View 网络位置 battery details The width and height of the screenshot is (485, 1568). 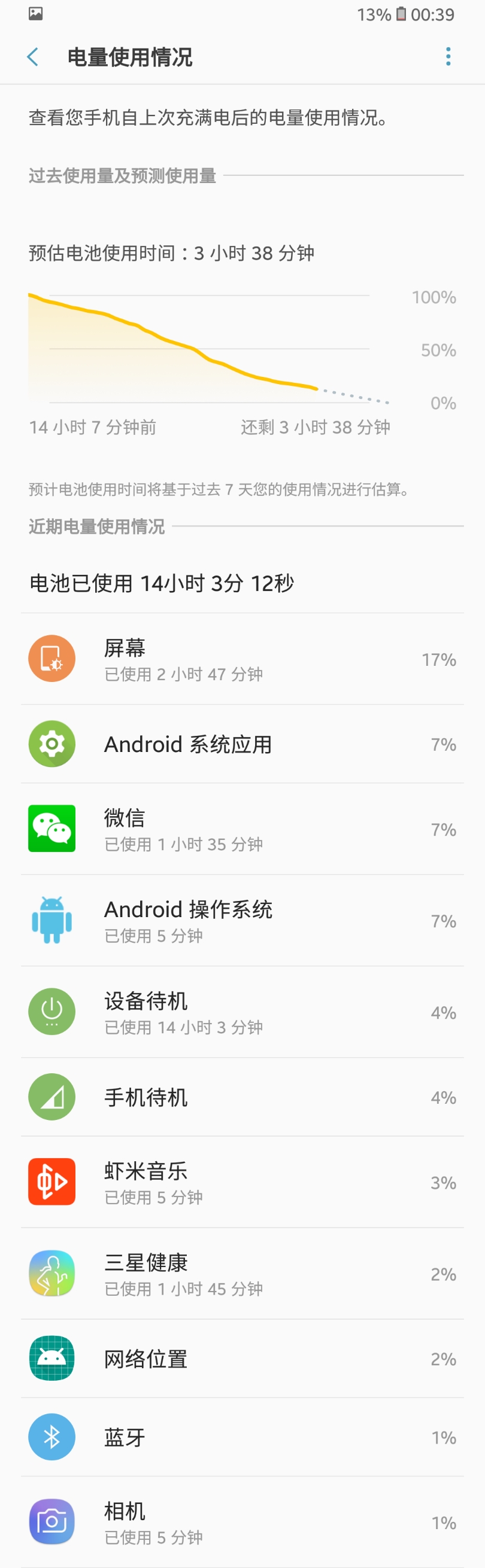coord(242,1359)
